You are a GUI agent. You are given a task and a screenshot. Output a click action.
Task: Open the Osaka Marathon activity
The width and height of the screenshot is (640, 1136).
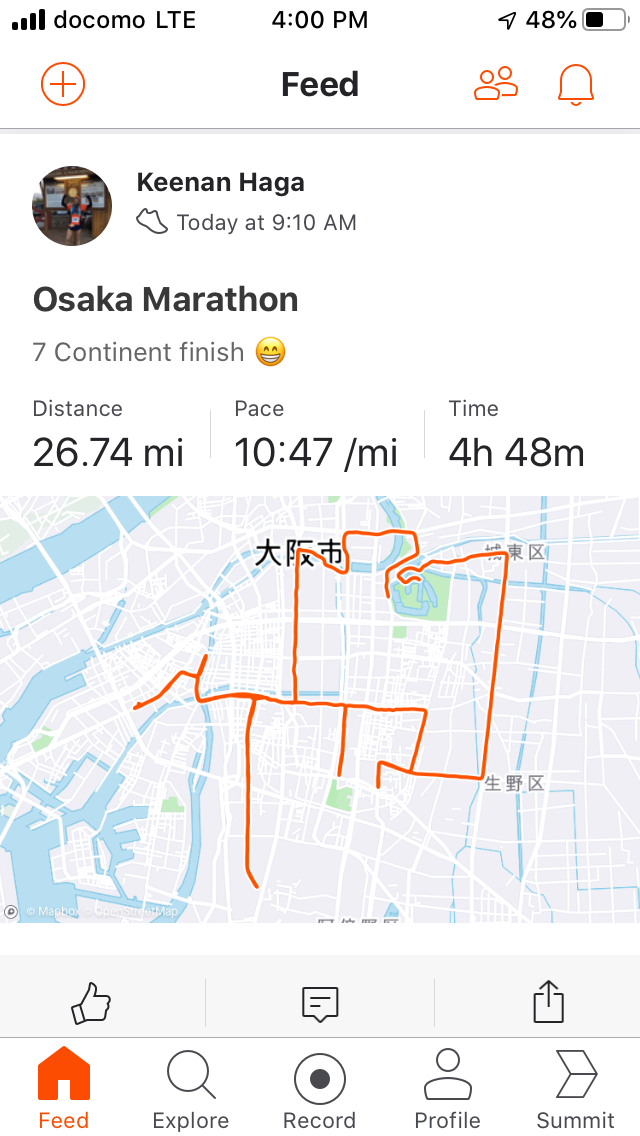coord(165,299)
